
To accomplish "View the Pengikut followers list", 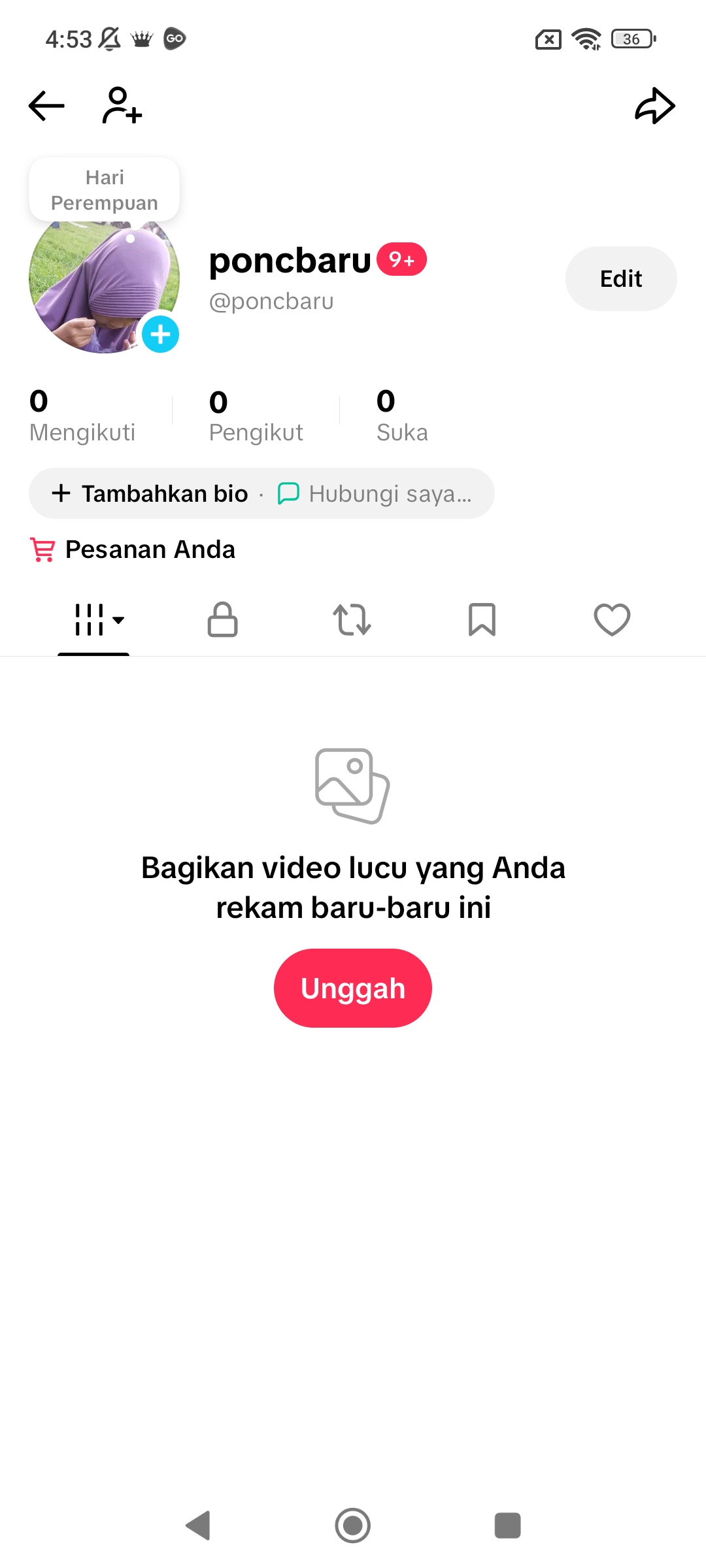I will click(256, 416).
